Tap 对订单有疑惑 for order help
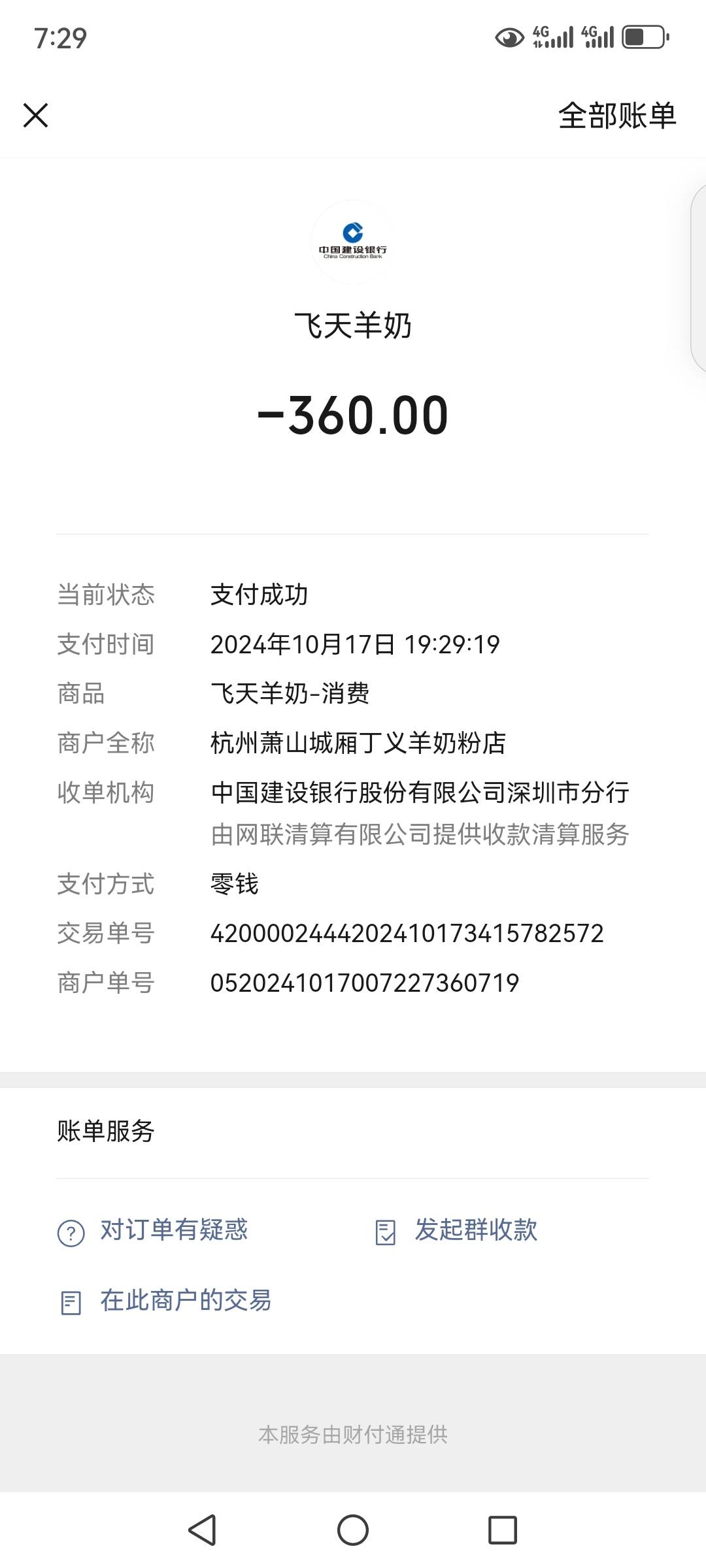 154,1230
